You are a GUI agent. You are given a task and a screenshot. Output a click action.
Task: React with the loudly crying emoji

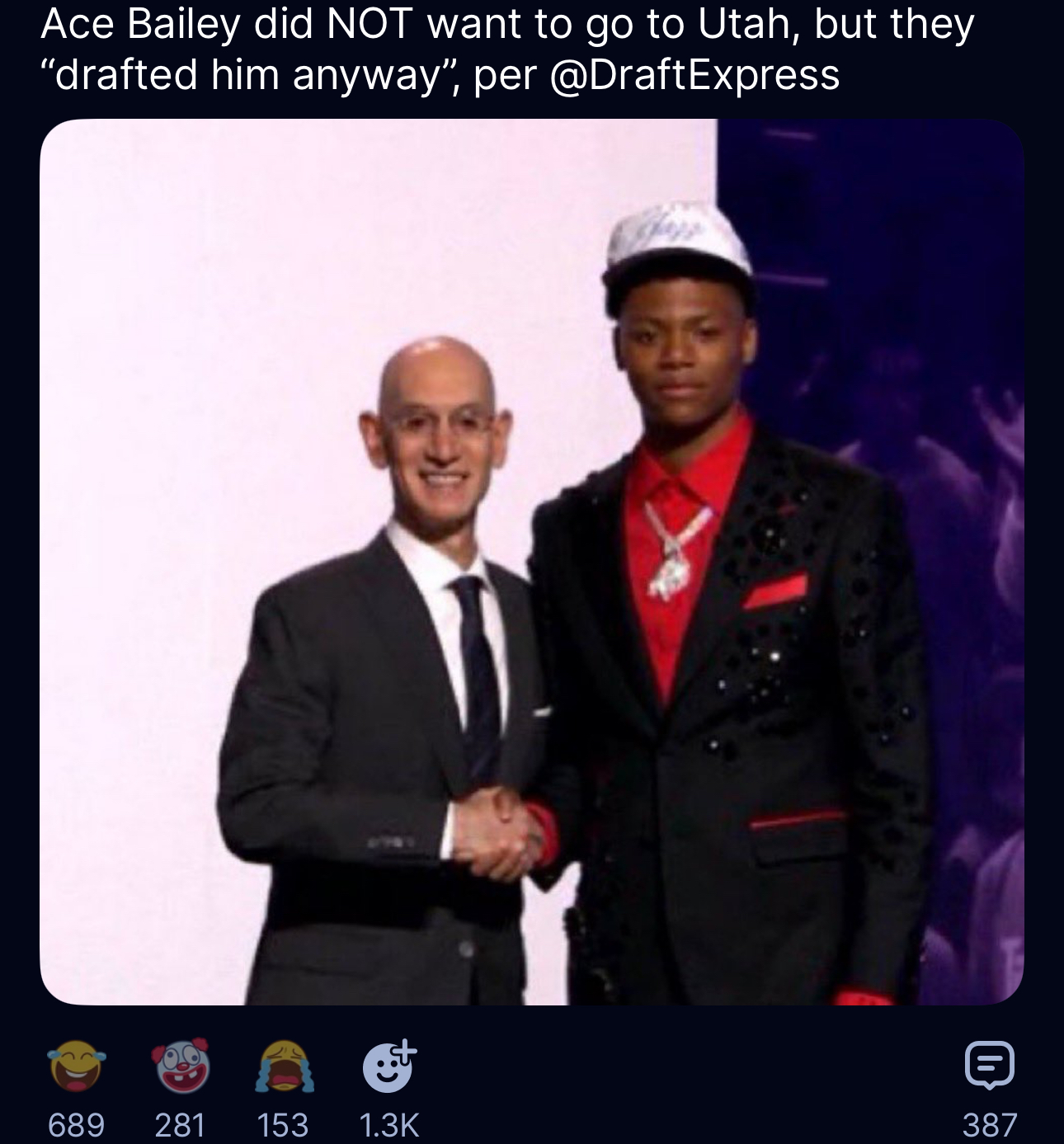[285, 1067]
